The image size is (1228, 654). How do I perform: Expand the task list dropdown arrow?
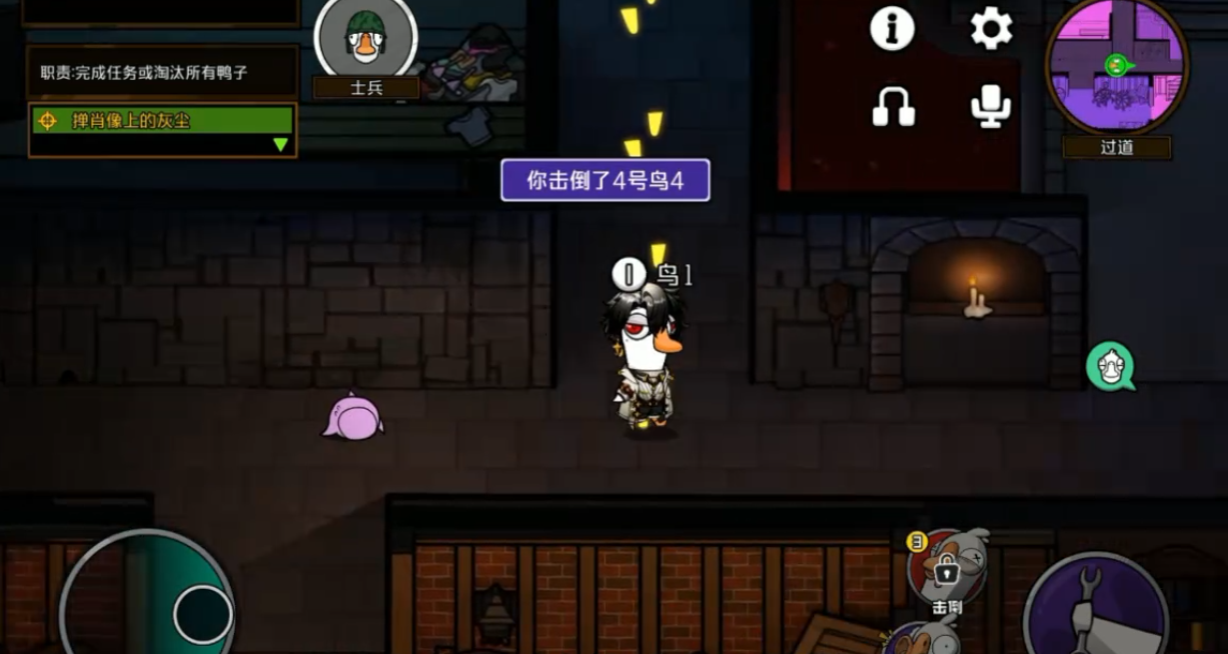coord(281,145)
